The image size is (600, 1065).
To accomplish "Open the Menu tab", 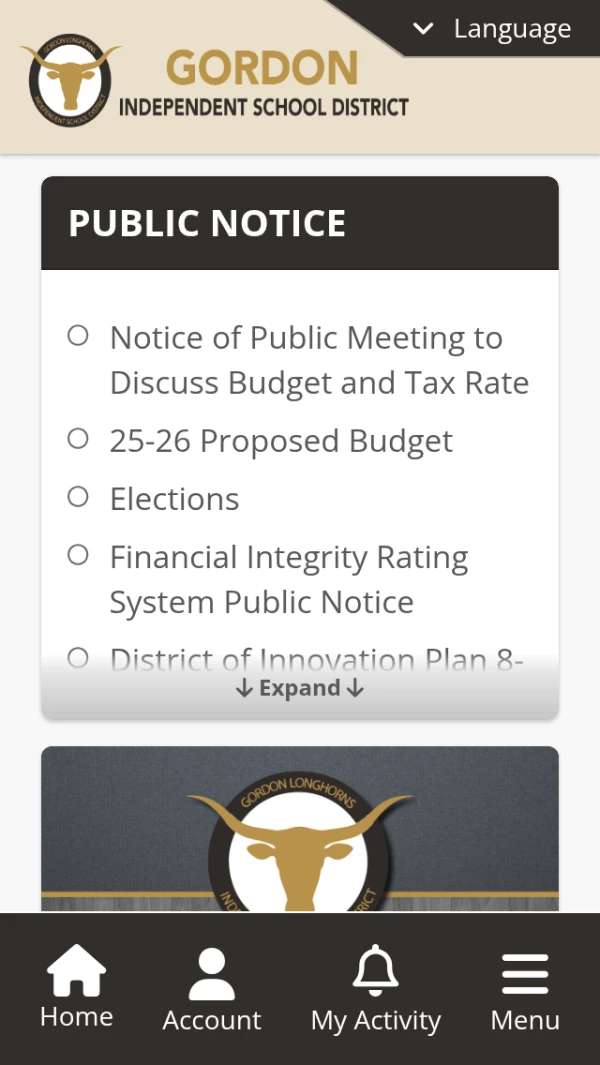I will point(525,988).
